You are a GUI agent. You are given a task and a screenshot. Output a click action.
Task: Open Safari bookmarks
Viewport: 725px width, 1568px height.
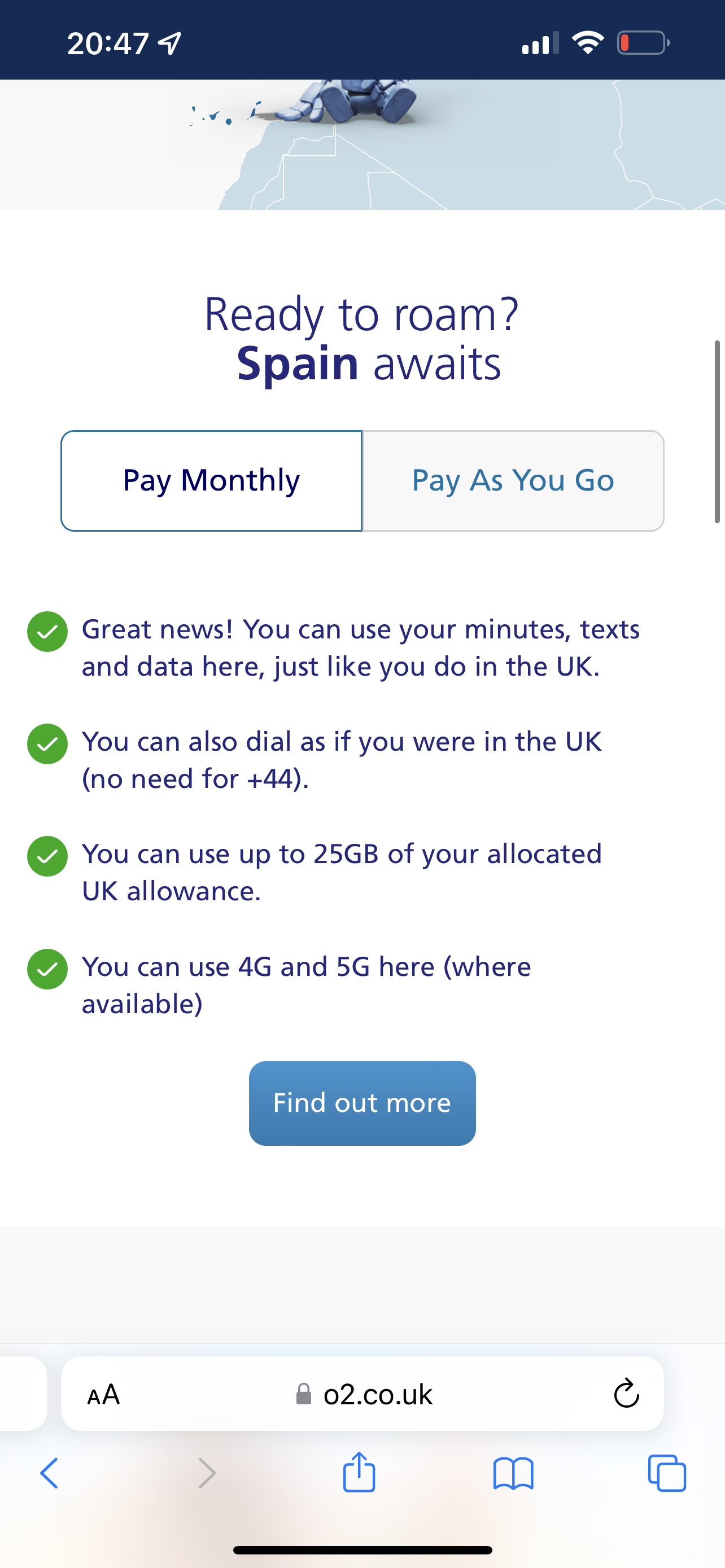coord(513,1473)
